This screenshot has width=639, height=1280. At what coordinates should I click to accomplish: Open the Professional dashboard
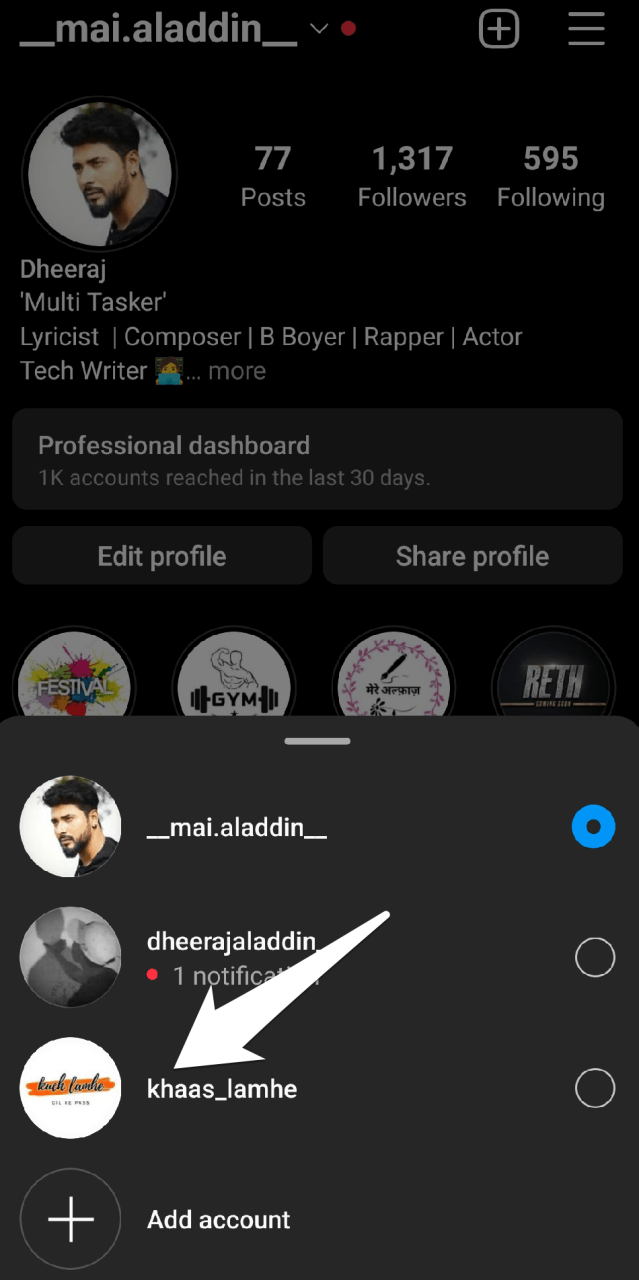[x=317, y=460]
